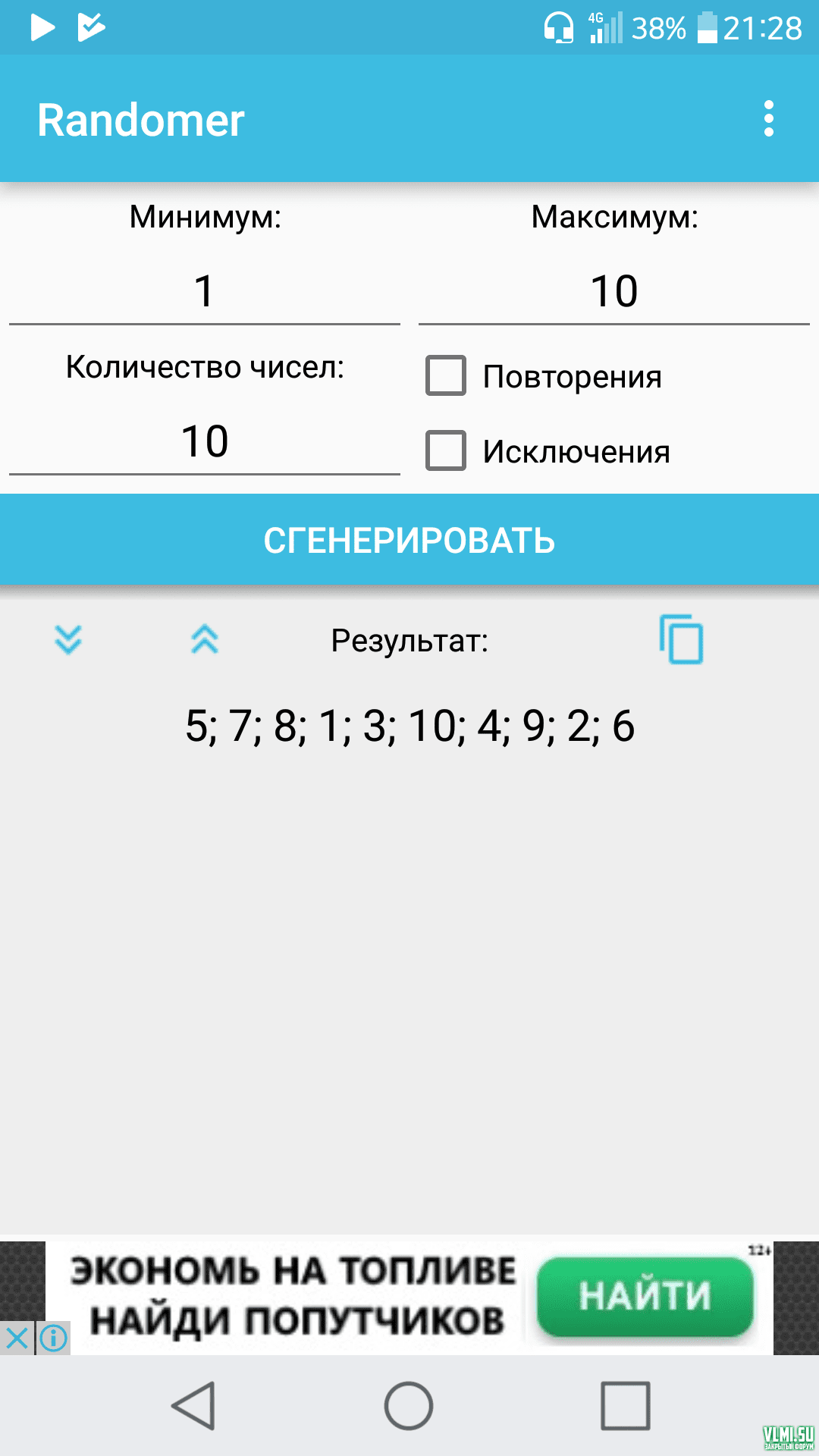This screenshot has width=819, height=1456.
Task: Close the ad banner
Action: 17,1338
